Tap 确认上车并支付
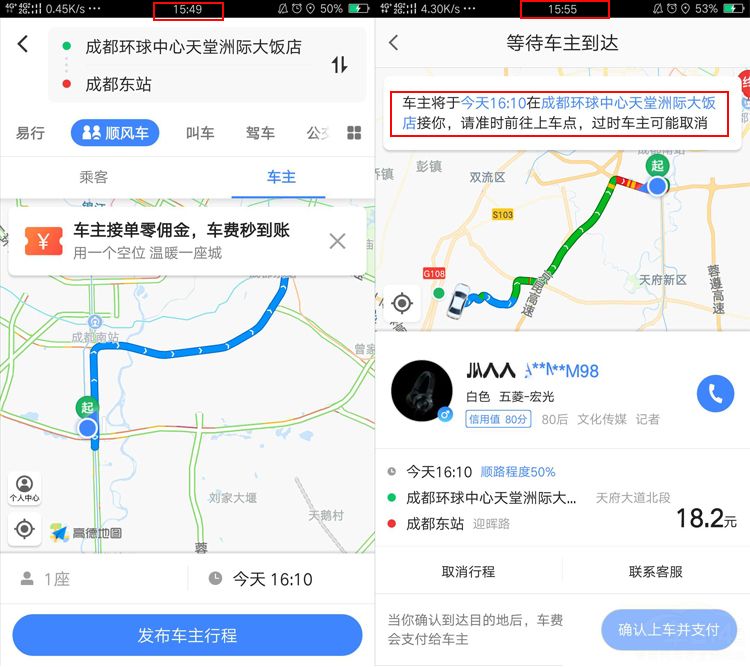The width and height of the screenshot is (750, 667). [x=668, y=630]
